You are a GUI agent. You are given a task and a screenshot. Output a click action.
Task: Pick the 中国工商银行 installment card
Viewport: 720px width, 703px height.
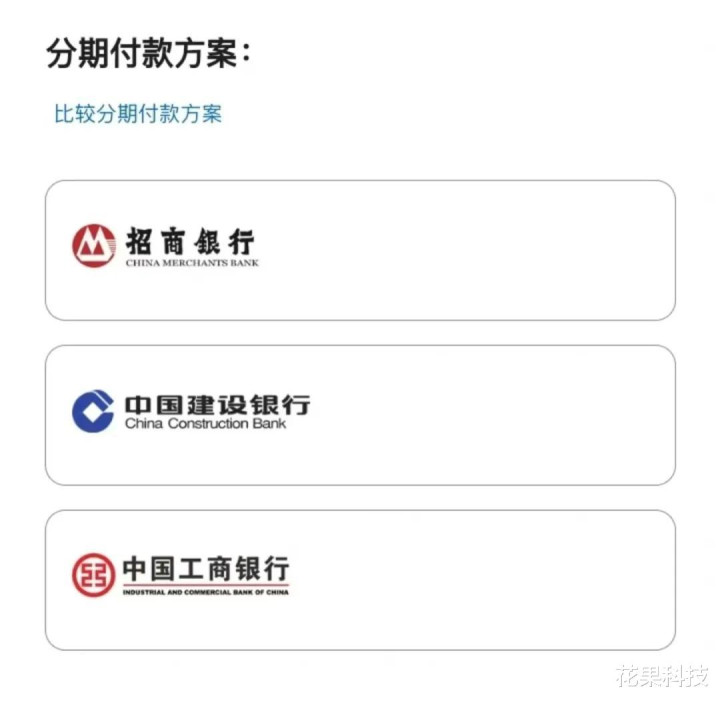[x=360, y=580]
